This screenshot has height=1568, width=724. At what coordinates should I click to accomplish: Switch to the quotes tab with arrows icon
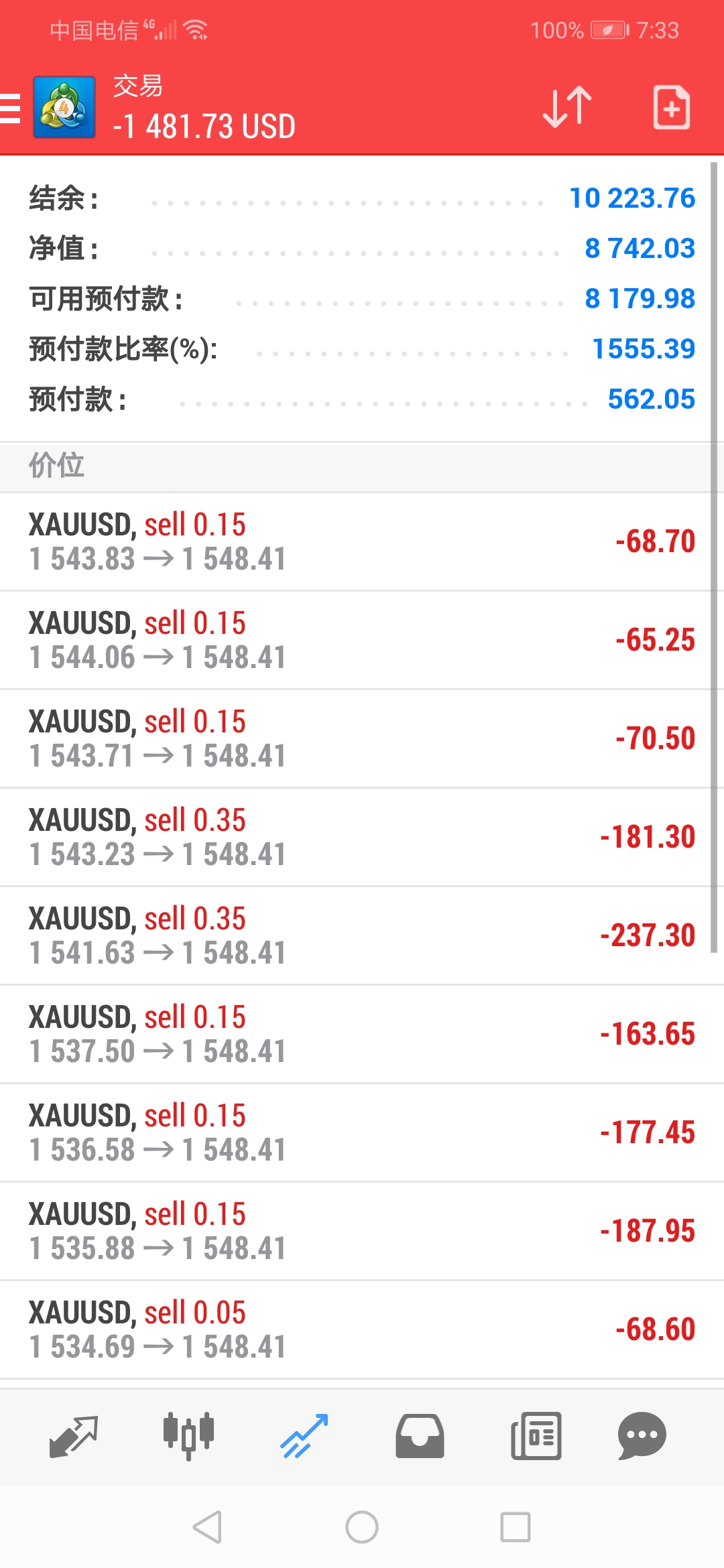74,1436
